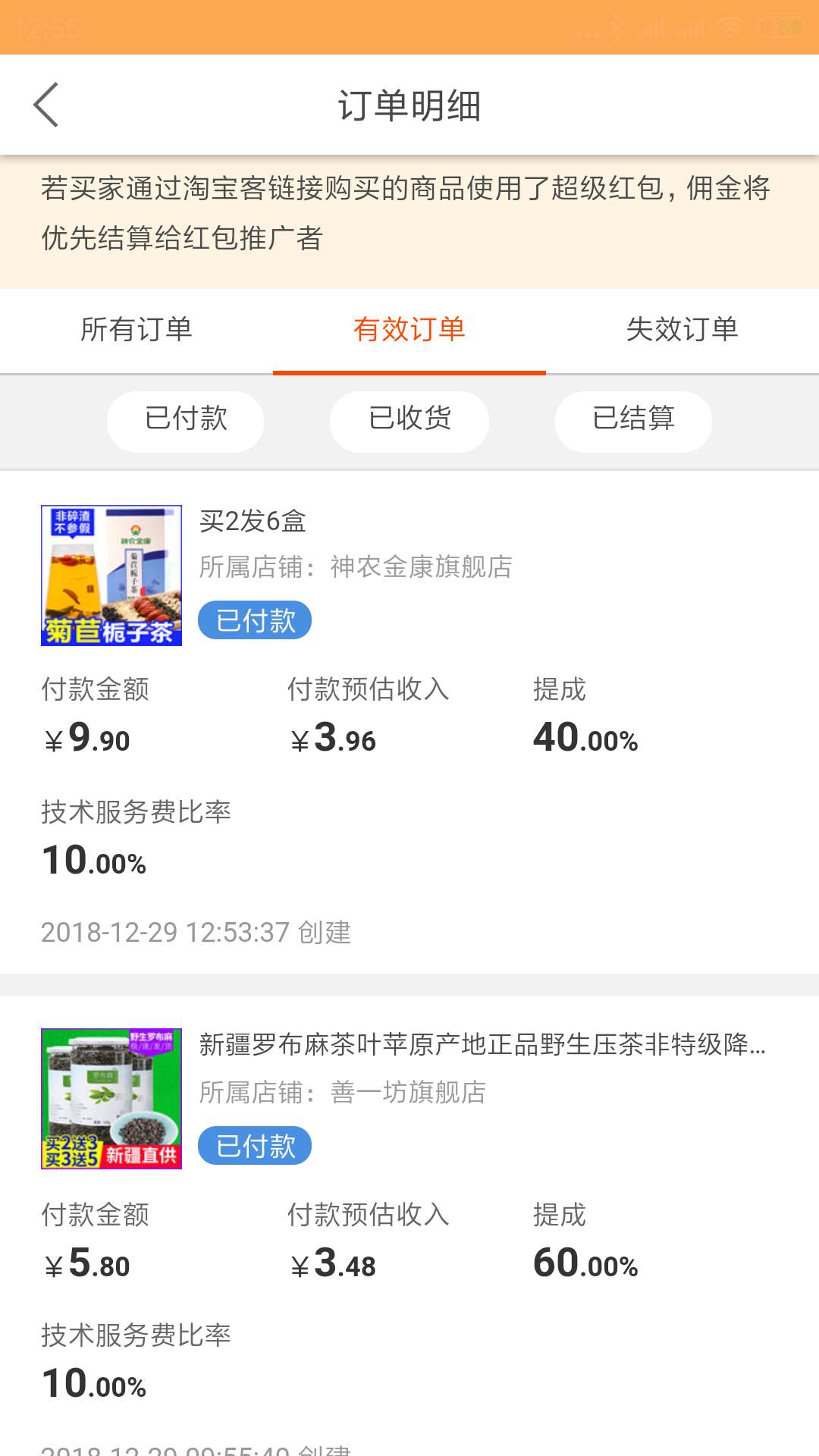Open the 失效订单 tab
This screenshot has width=819, height=1456.
682,330
